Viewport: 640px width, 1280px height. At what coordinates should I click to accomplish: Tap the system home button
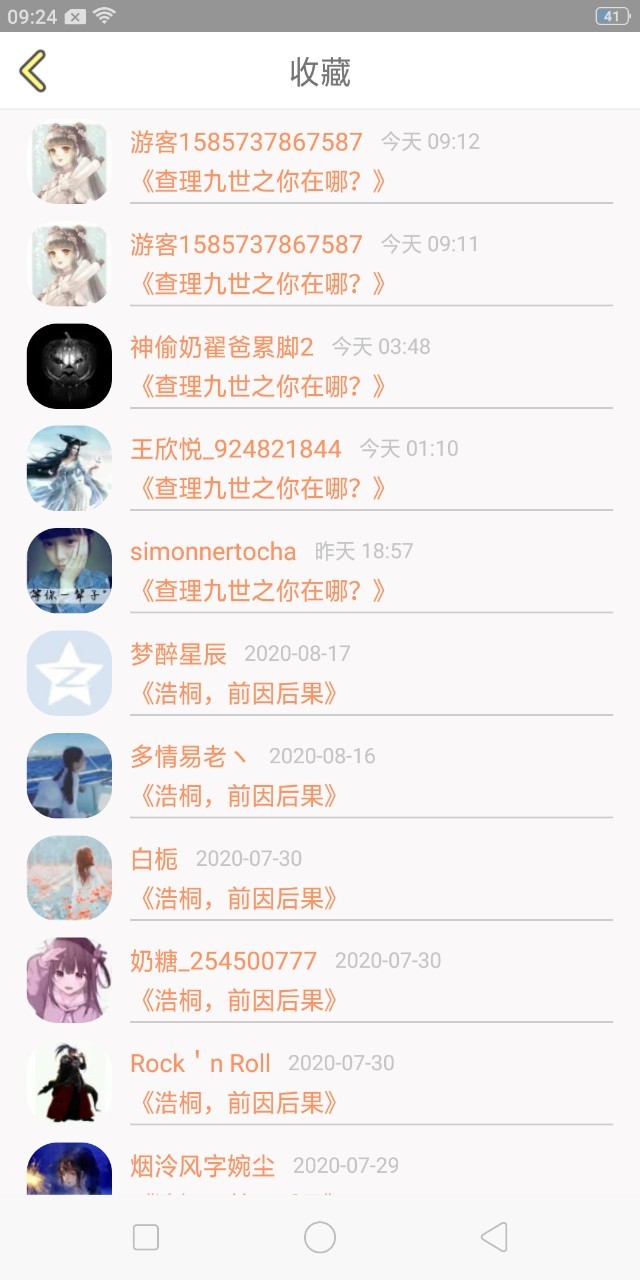[320, 1238]
